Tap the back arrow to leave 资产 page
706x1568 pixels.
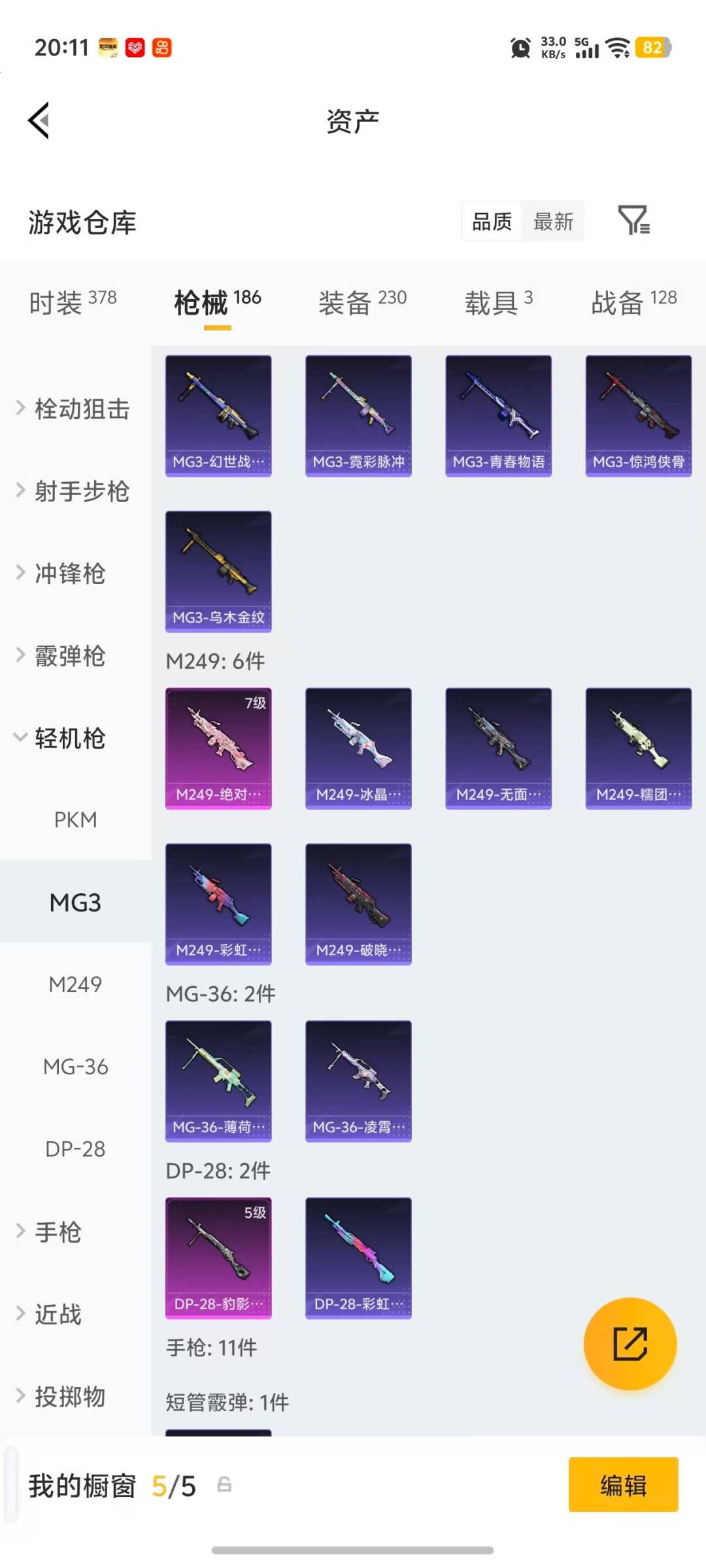[x=38, y=120]
